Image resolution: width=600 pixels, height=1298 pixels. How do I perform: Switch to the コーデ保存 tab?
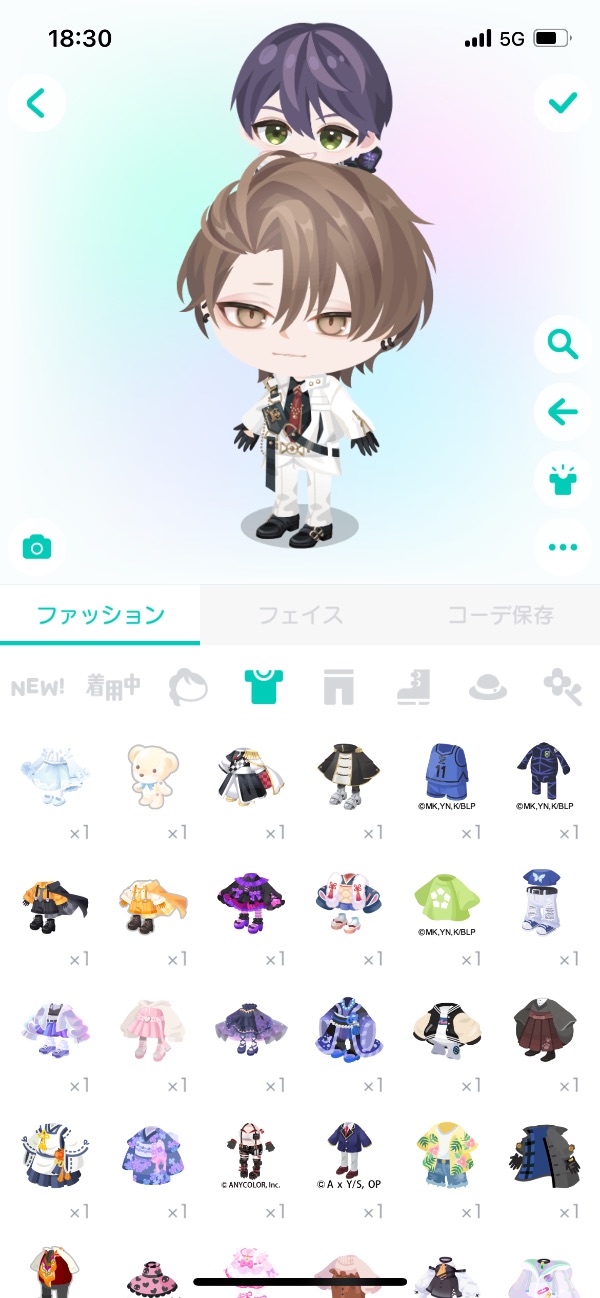click(x=500, y=615)
